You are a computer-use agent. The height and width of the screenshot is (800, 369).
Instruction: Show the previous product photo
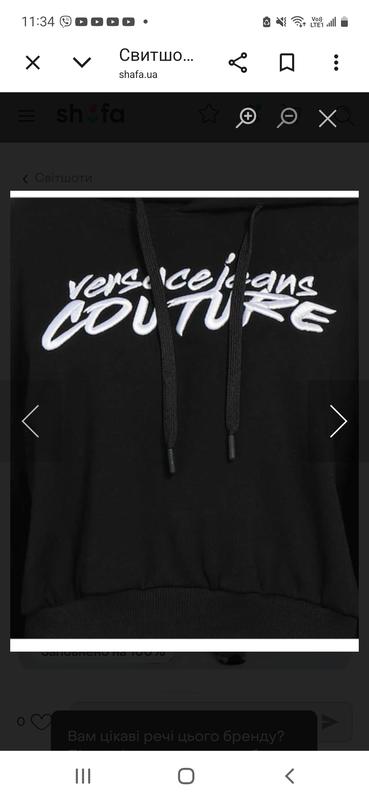(x=30, y=421)
